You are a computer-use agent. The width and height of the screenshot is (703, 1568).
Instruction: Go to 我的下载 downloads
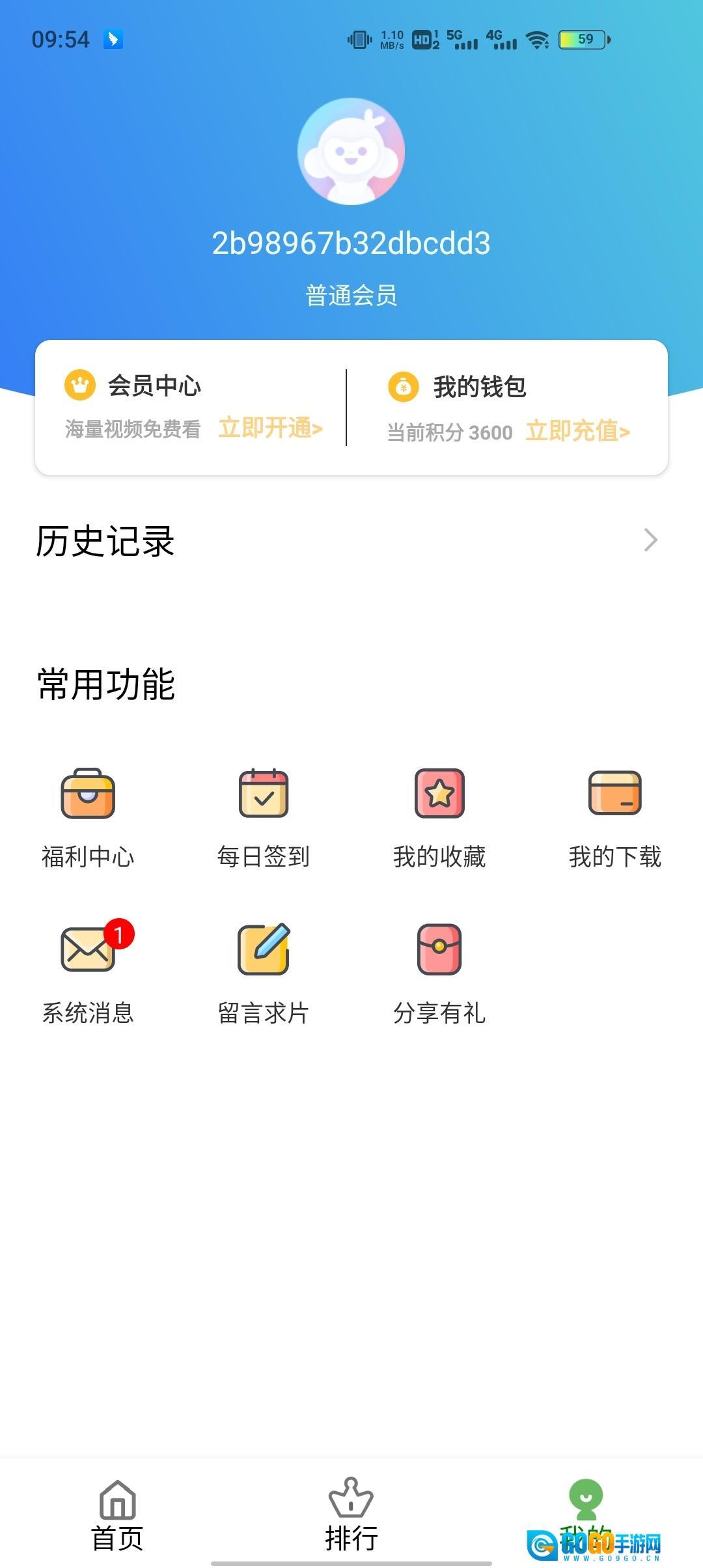click(x=615, y=817)
